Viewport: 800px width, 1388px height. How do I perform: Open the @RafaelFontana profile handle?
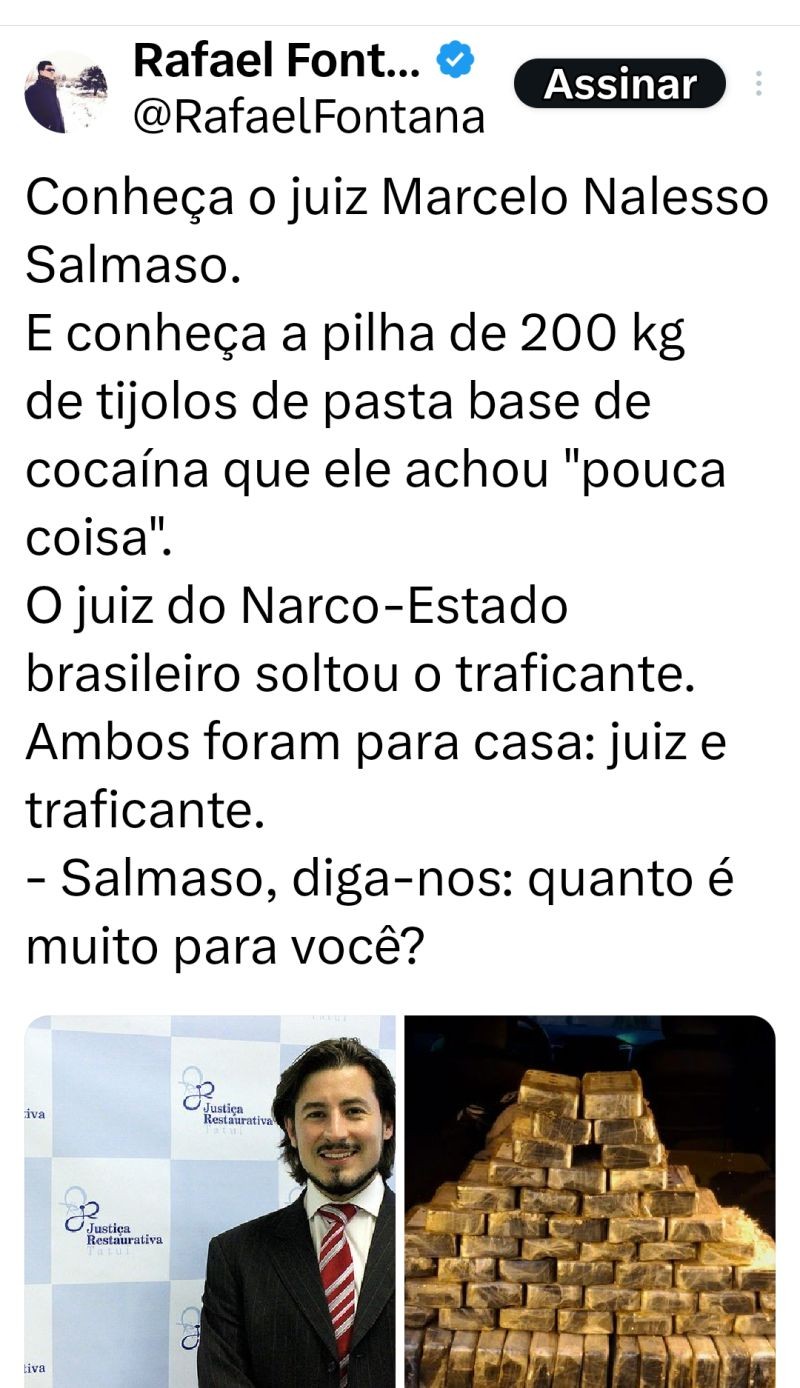[x=308, y=118]
